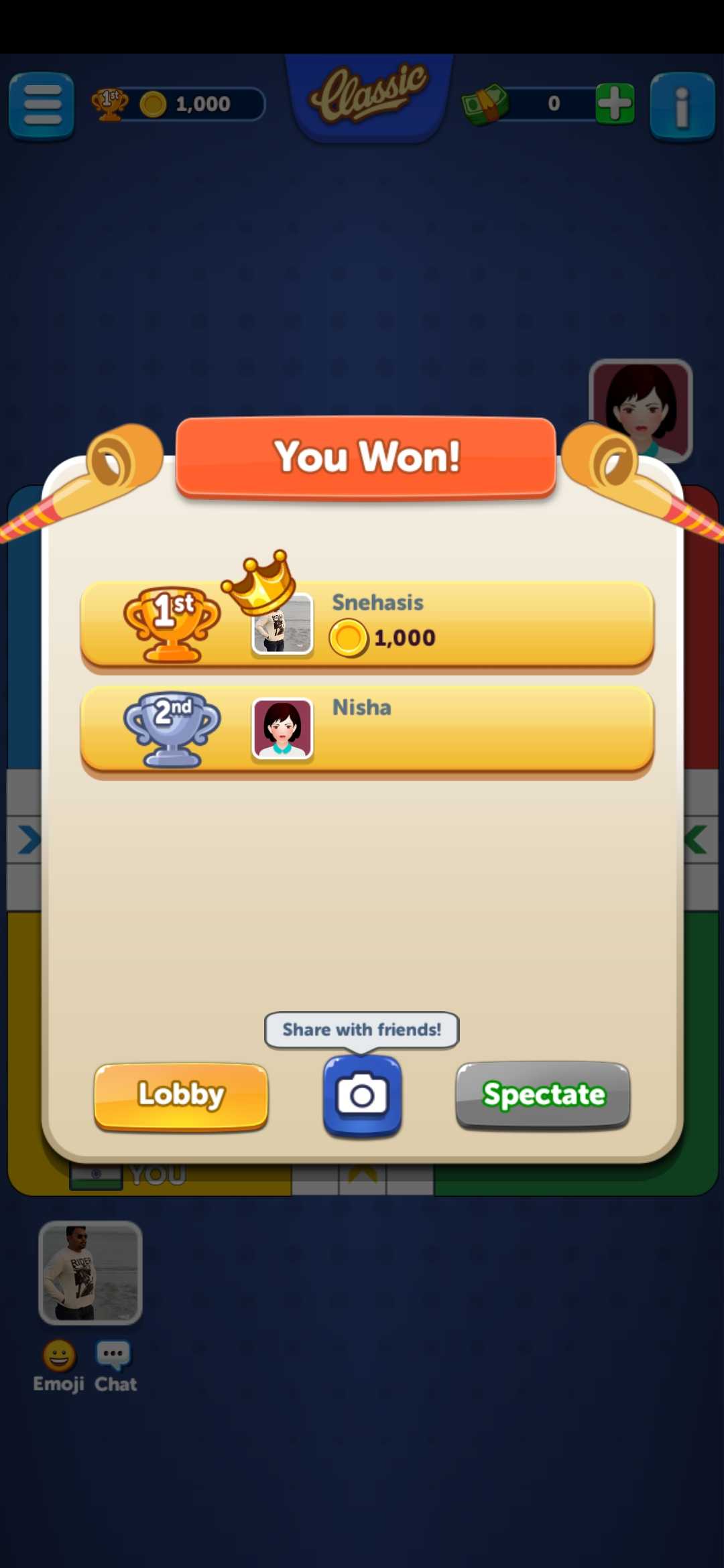Spectate the ongoing game
This screenshot has height=1568, width=724.
[x=543, y=1095]
